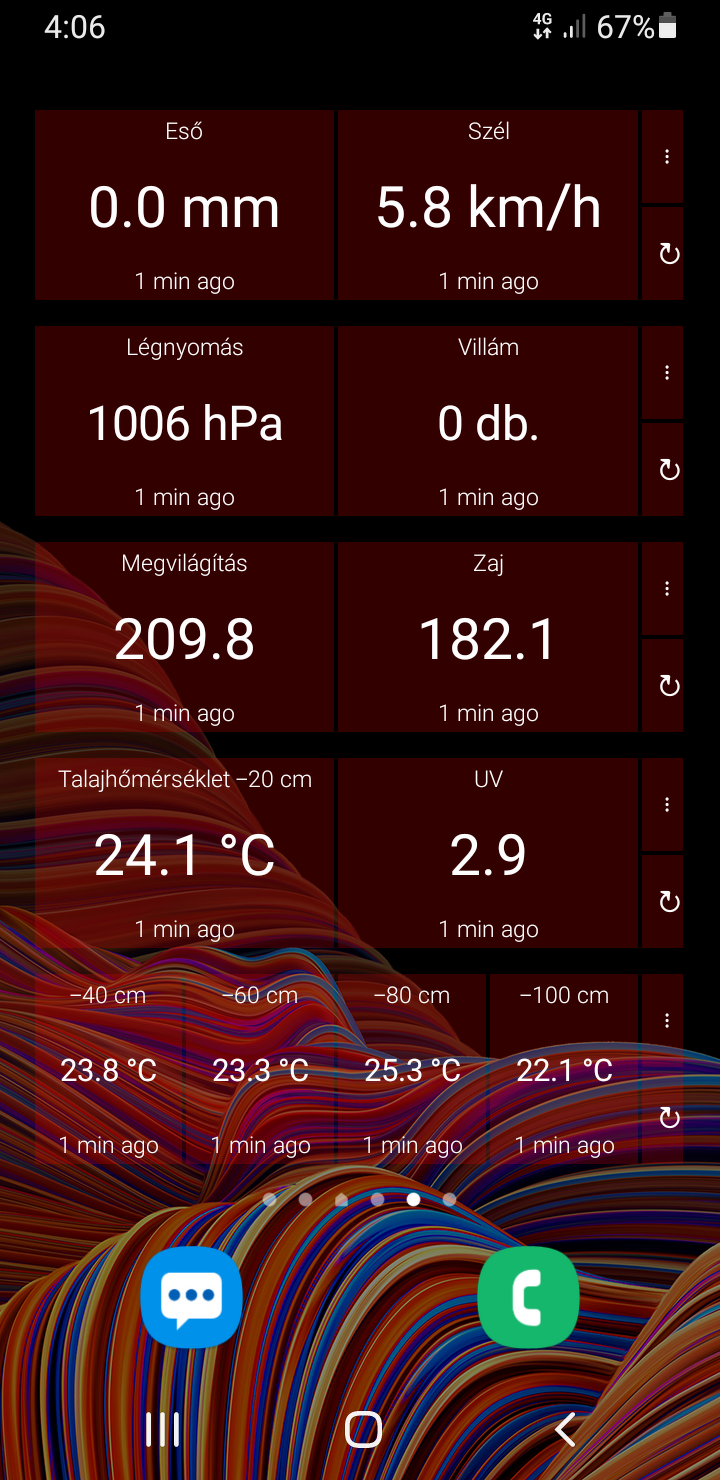Screen dimensions: 720x1480
Task: Refresh the Talajhőmérséklet and UV widget
Action: pos(666,902)
